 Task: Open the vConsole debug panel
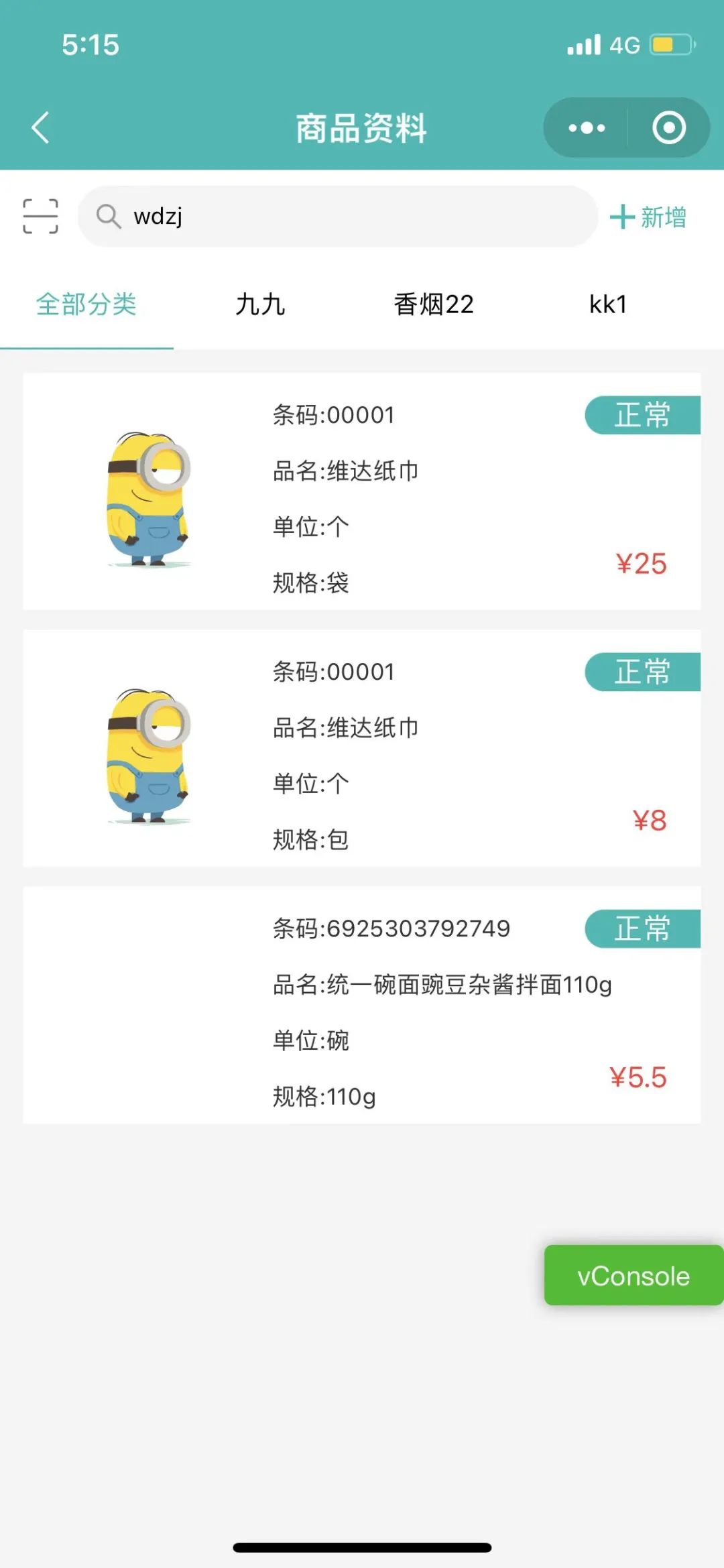pyautogui.click(x=633, y=1276)
